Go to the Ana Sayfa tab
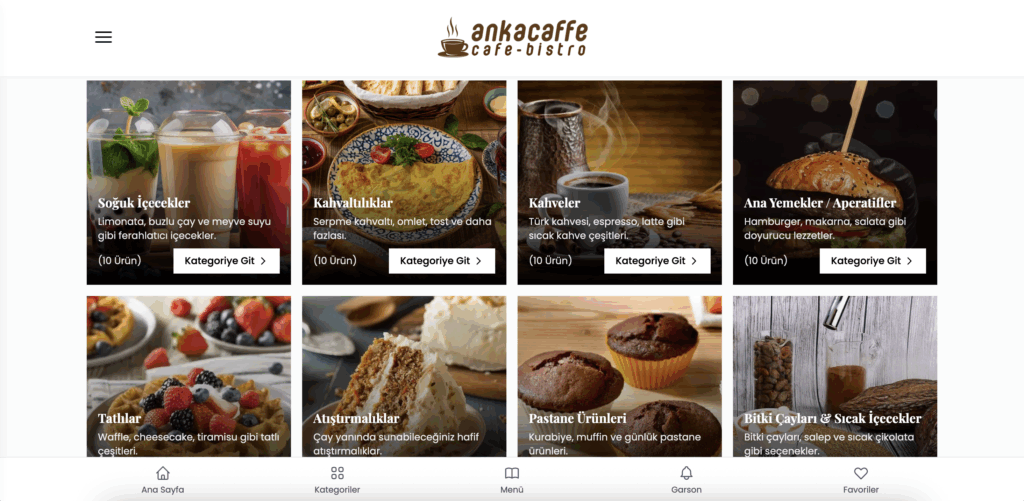 coord(163,480)
